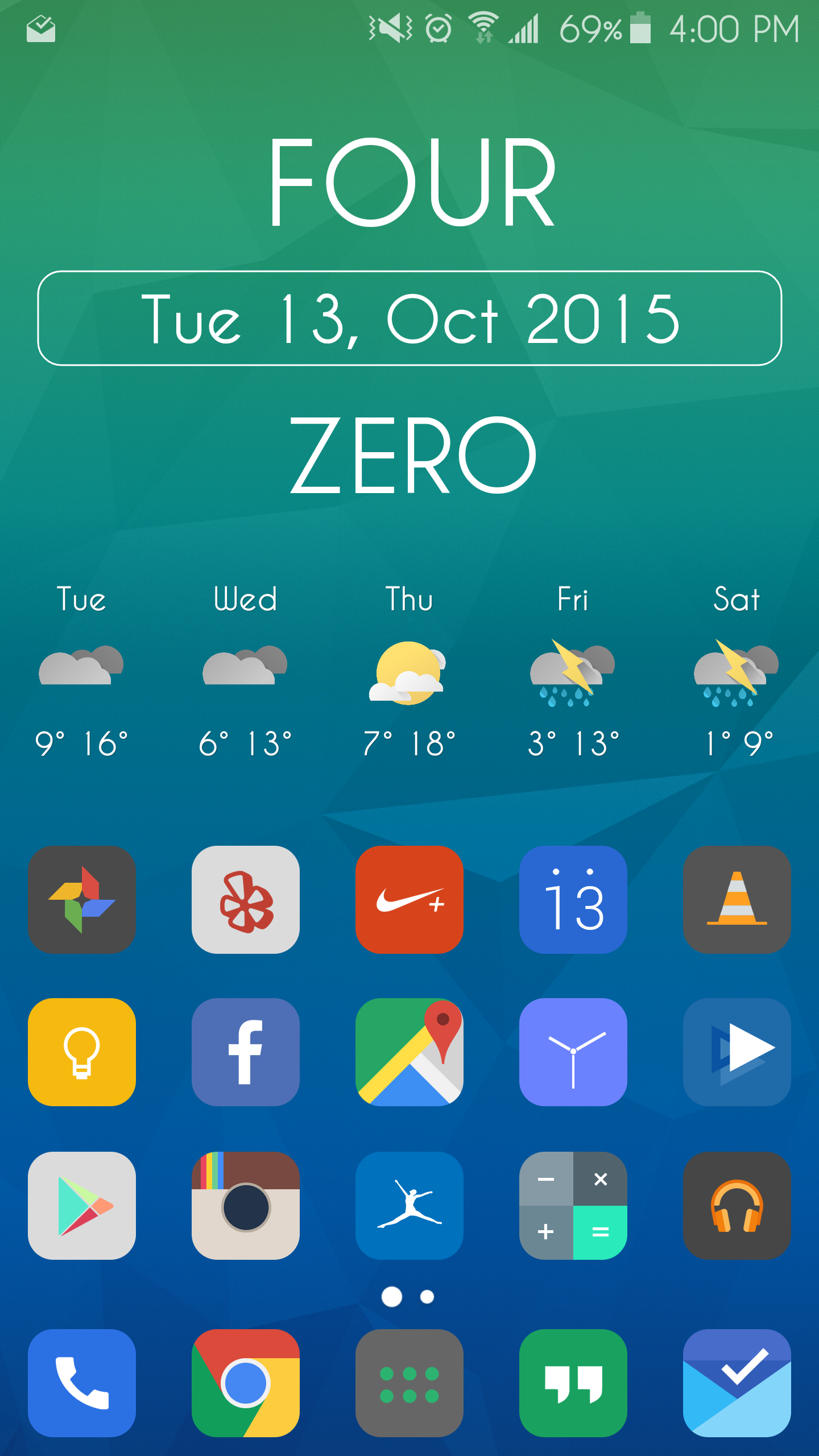This screenshot has height=1456, width=819.
Task: Open the phone dialer
Action: [x=82, y=1383]
